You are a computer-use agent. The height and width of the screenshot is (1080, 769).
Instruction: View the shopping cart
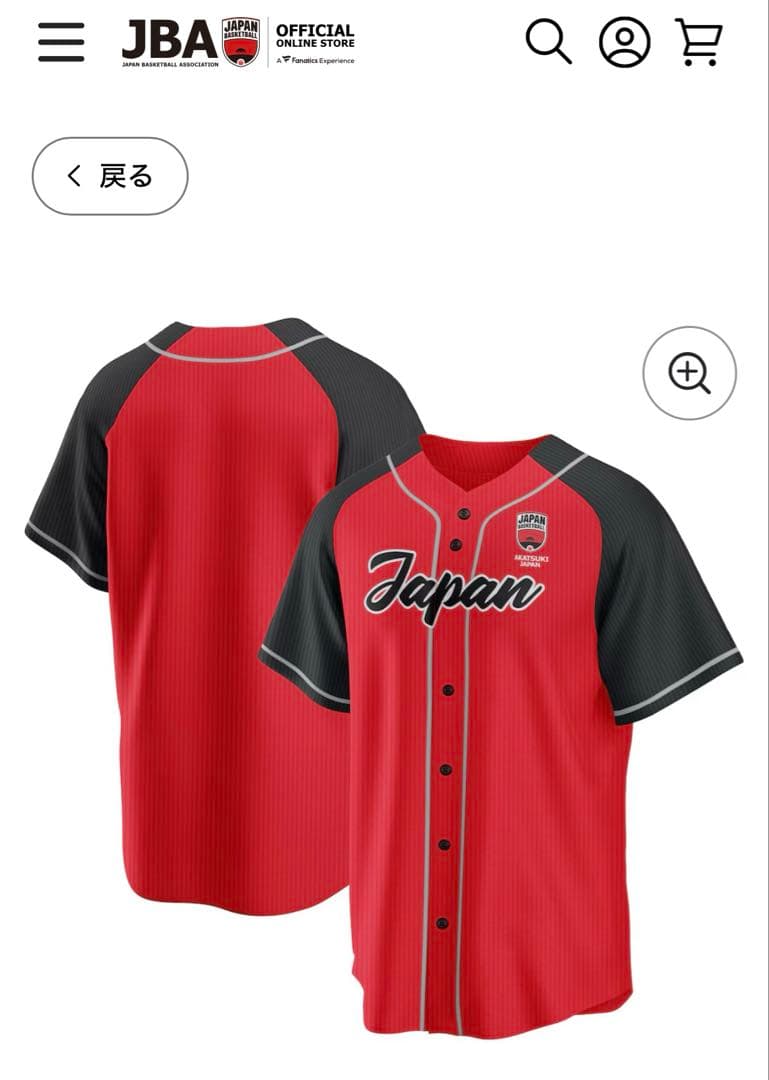point(699,42)
